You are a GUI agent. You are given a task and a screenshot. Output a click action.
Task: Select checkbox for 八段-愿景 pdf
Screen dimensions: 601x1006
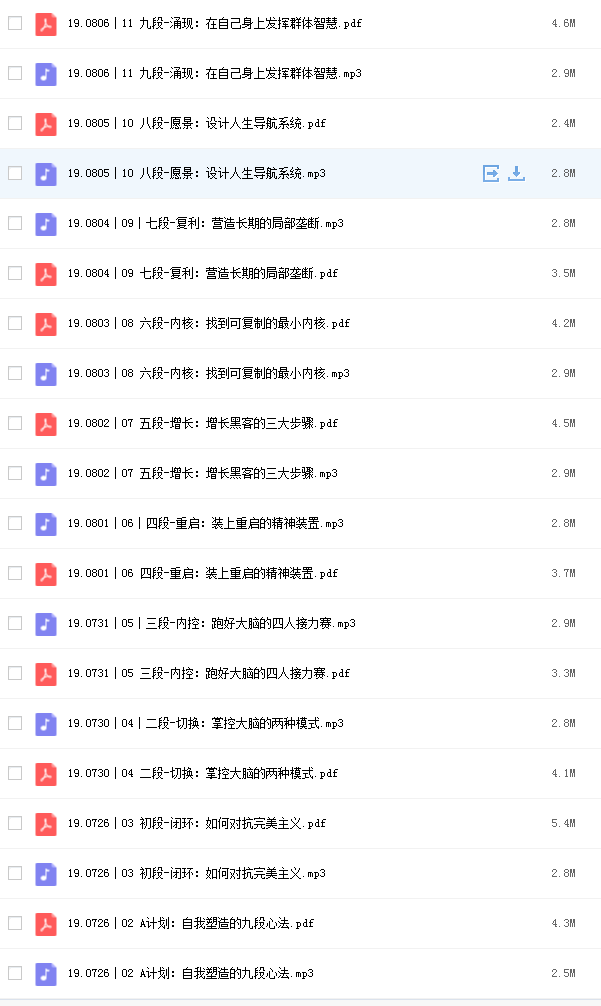[x=15, y=123]
